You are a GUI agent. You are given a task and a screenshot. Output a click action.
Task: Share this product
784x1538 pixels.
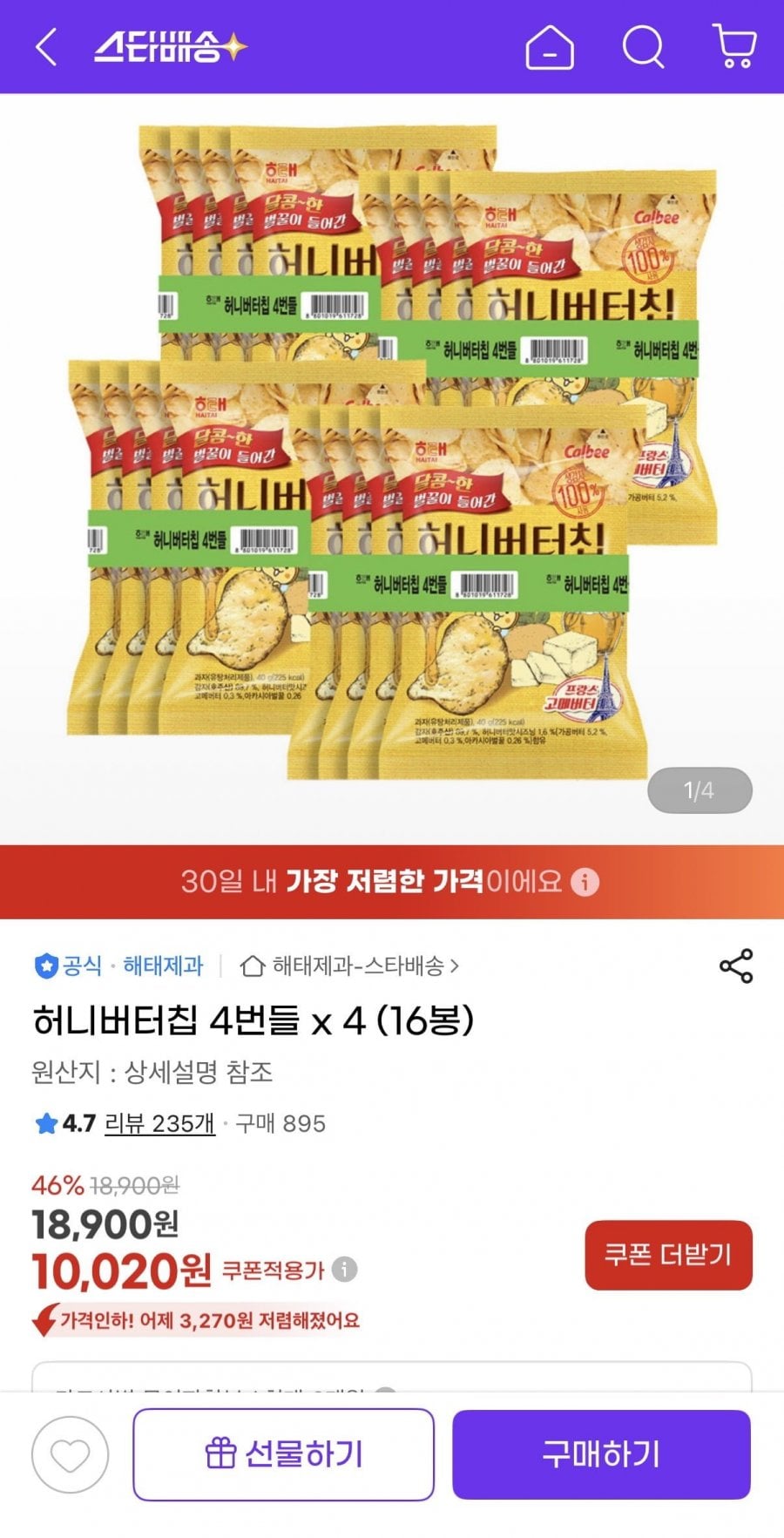point(735,965)
